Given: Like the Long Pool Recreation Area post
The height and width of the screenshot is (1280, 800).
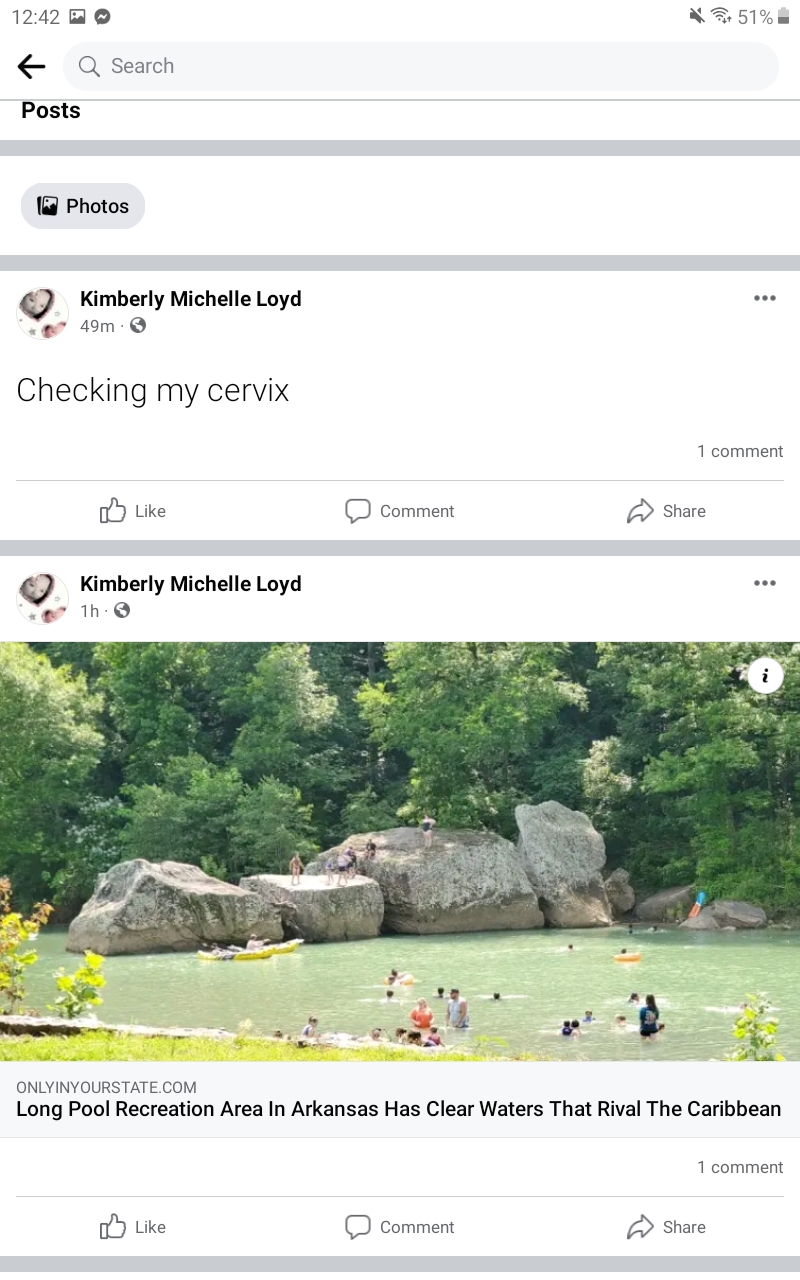Looking at the screenshot, I should (x=133, y=1227).
